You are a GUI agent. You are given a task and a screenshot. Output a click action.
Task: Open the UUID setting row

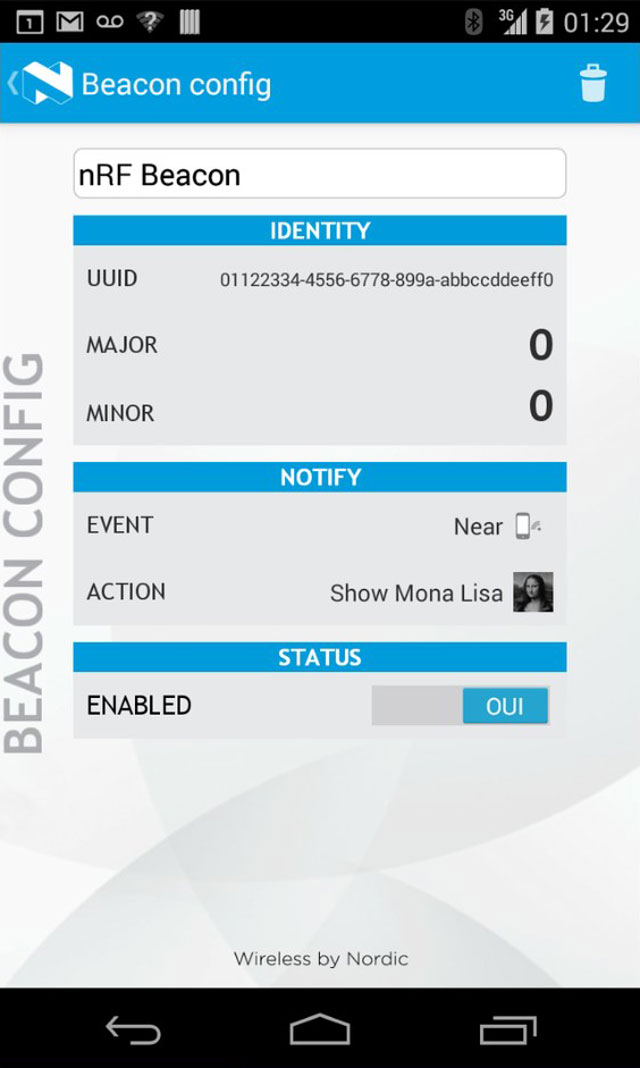(319, 279)
